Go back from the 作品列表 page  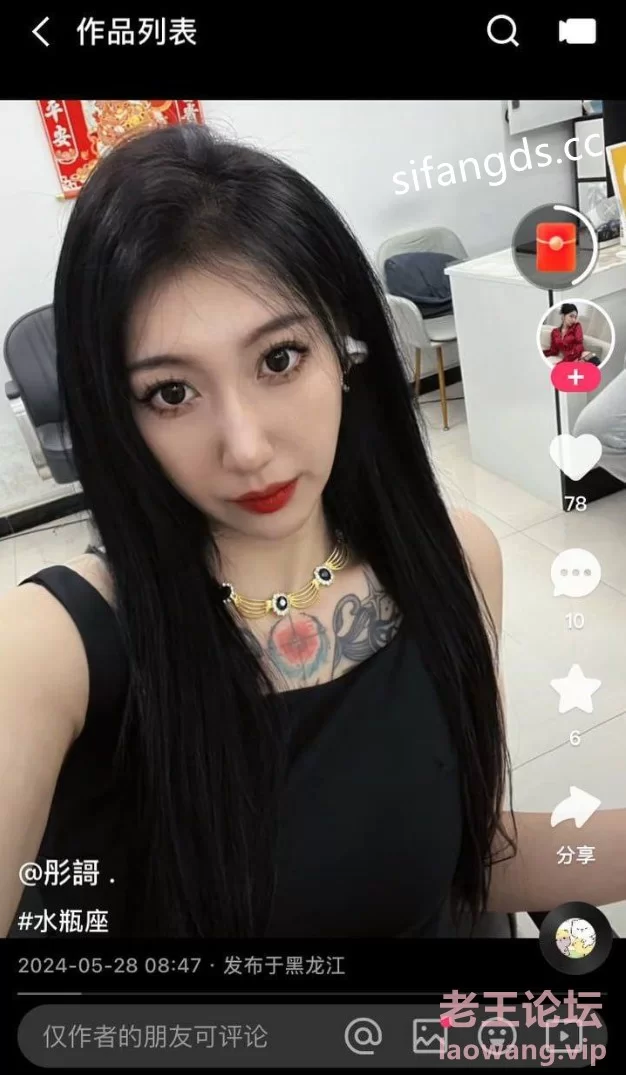pyautogui.click(x=41, y=32)
